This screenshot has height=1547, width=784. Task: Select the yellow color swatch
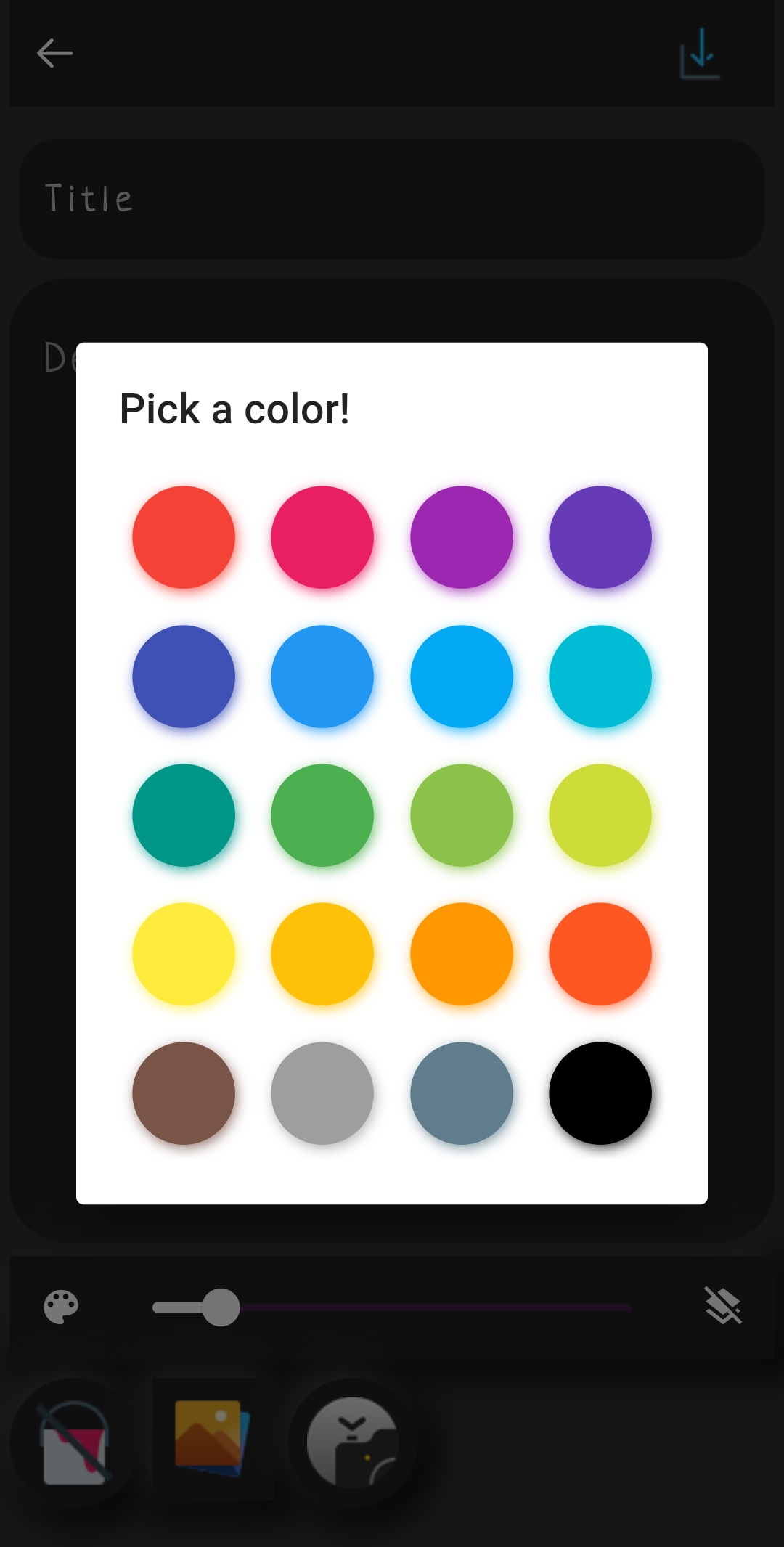point(184,954)
